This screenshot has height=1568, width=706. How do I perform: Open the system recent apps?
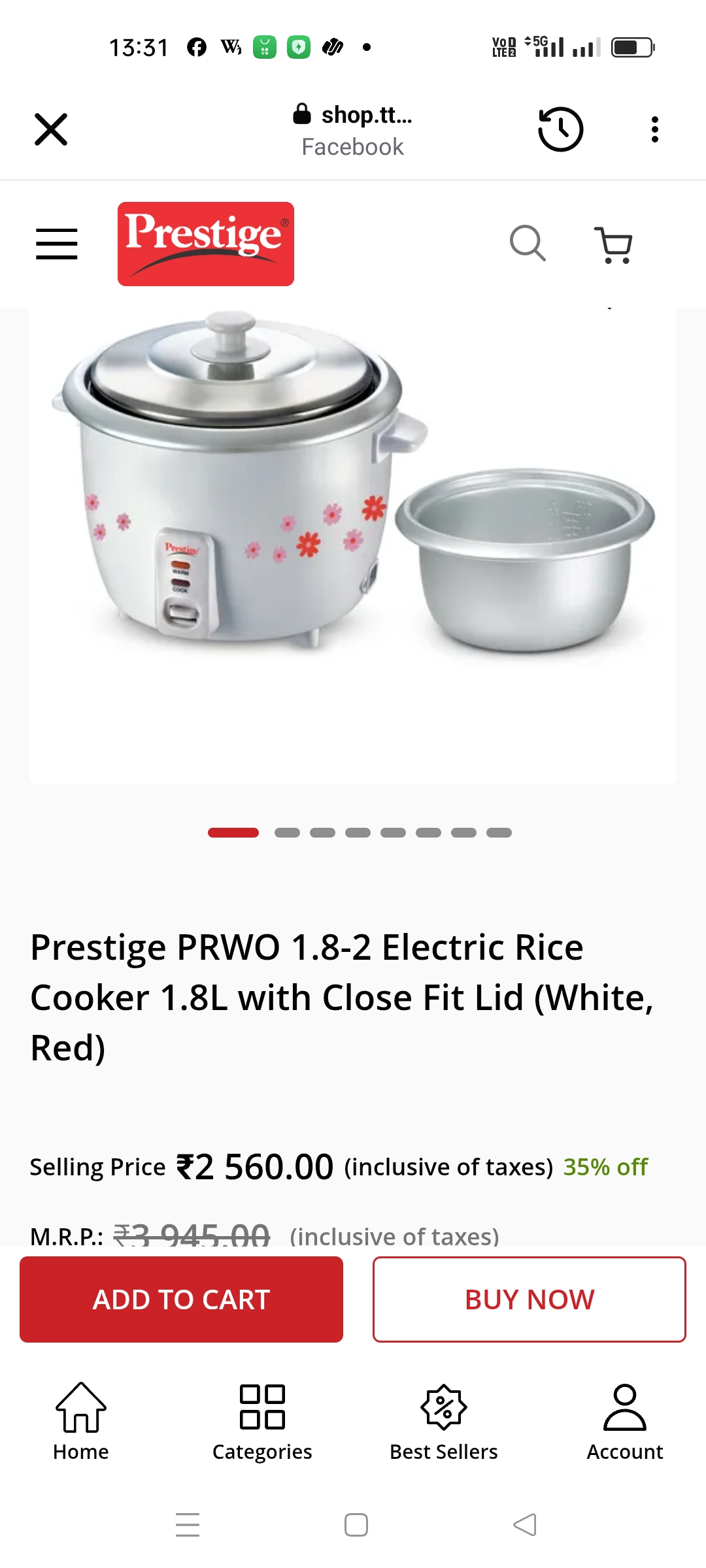[x=188, y=1525]
